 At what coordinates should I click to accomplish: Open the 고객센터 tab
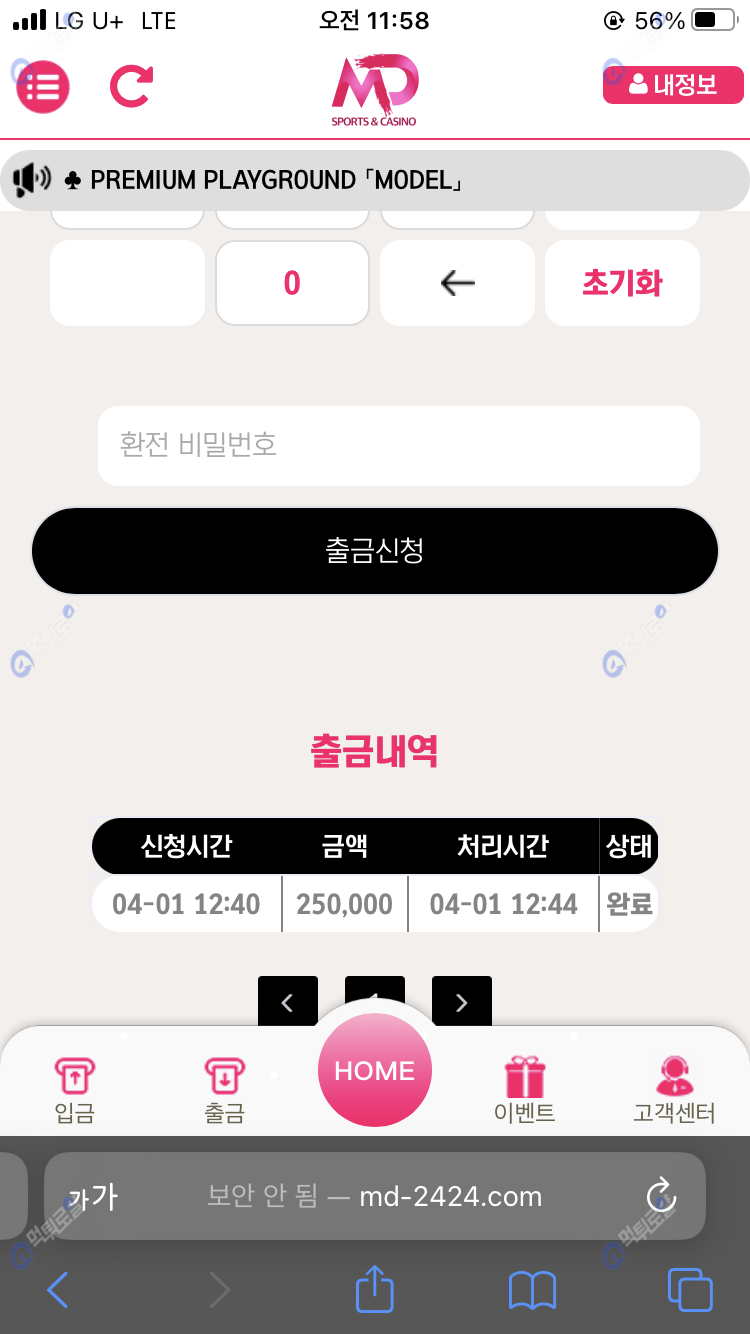click(674, 1090)
